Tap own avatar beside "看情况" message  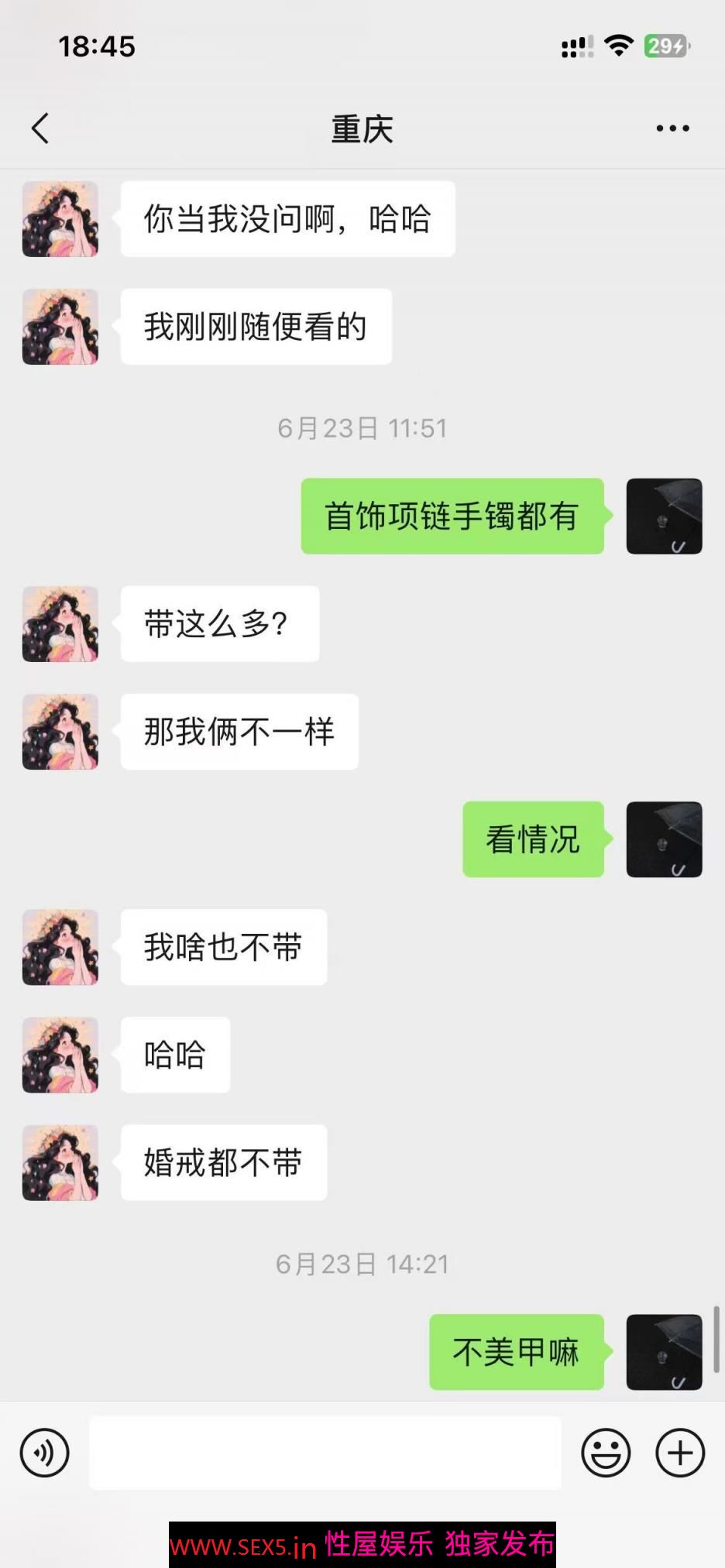tap(664, 839)
